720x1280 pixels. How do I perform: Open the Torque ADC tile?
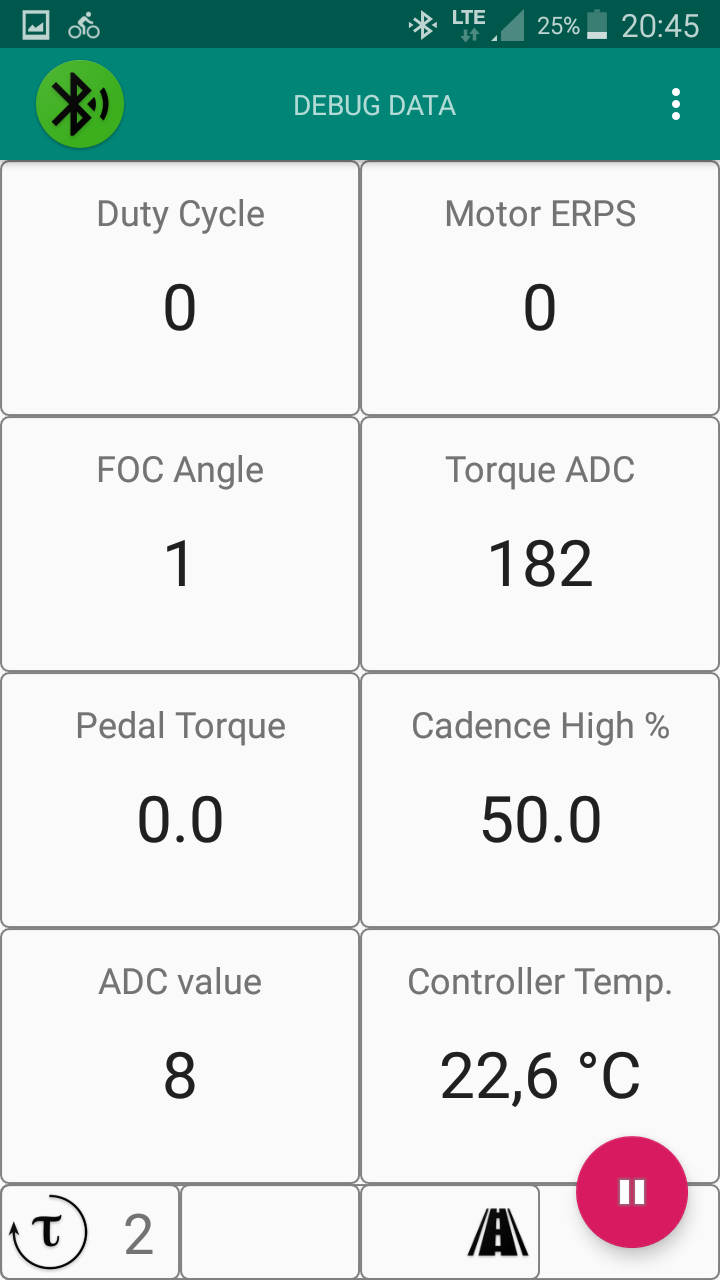(x=540, y=544)
